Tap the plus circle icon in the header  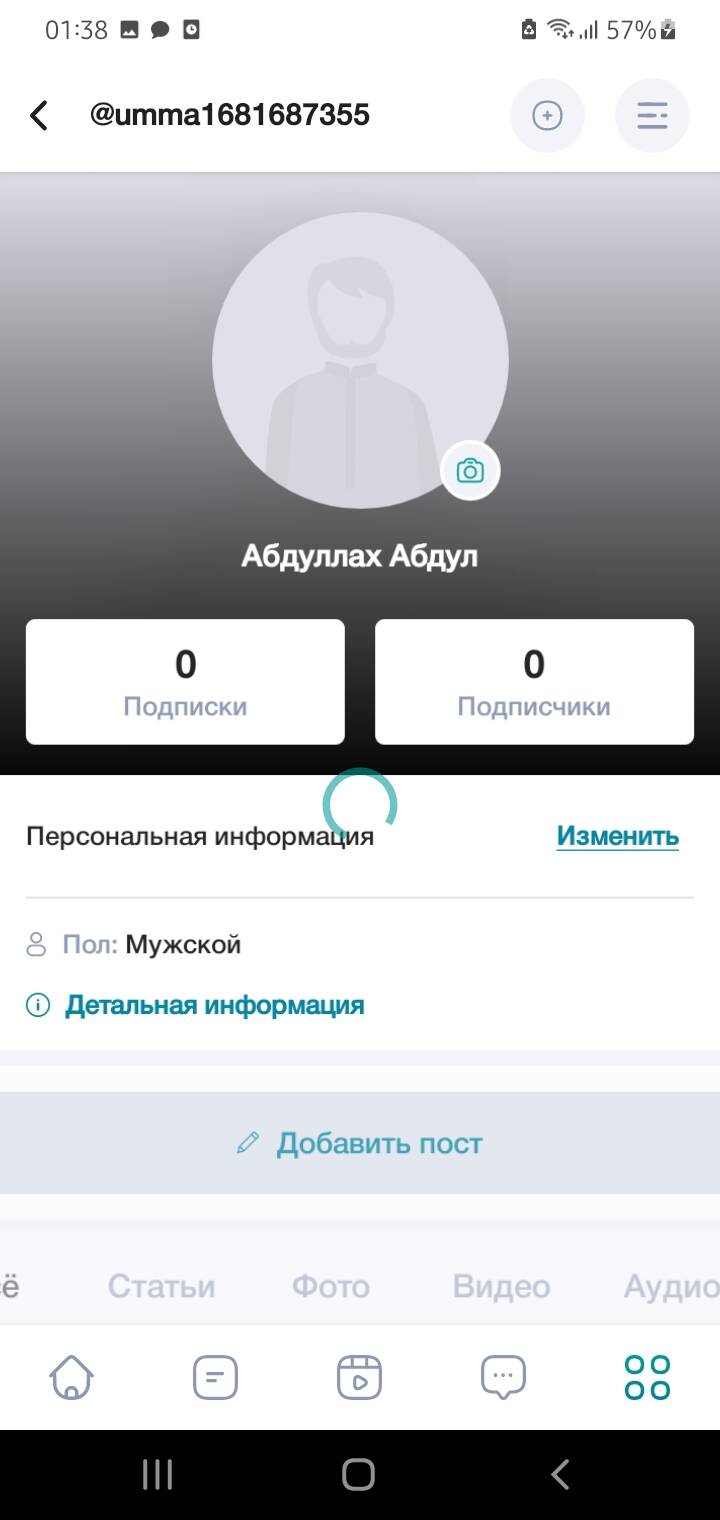point(547,116)
